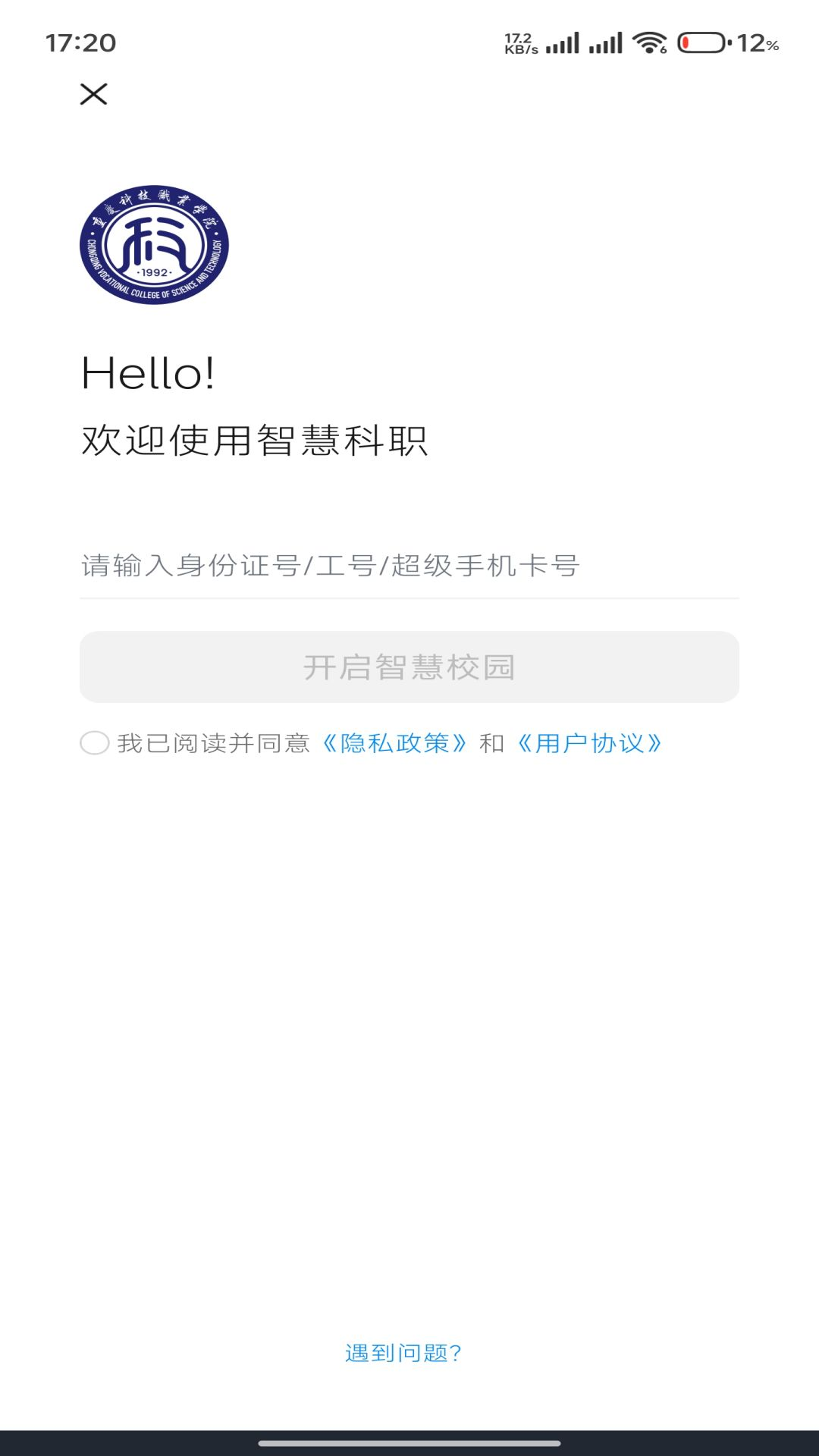The height and width of the screenshot is (1456, 819).
Task: Close the login screen with the X
Action: [93, 95]
